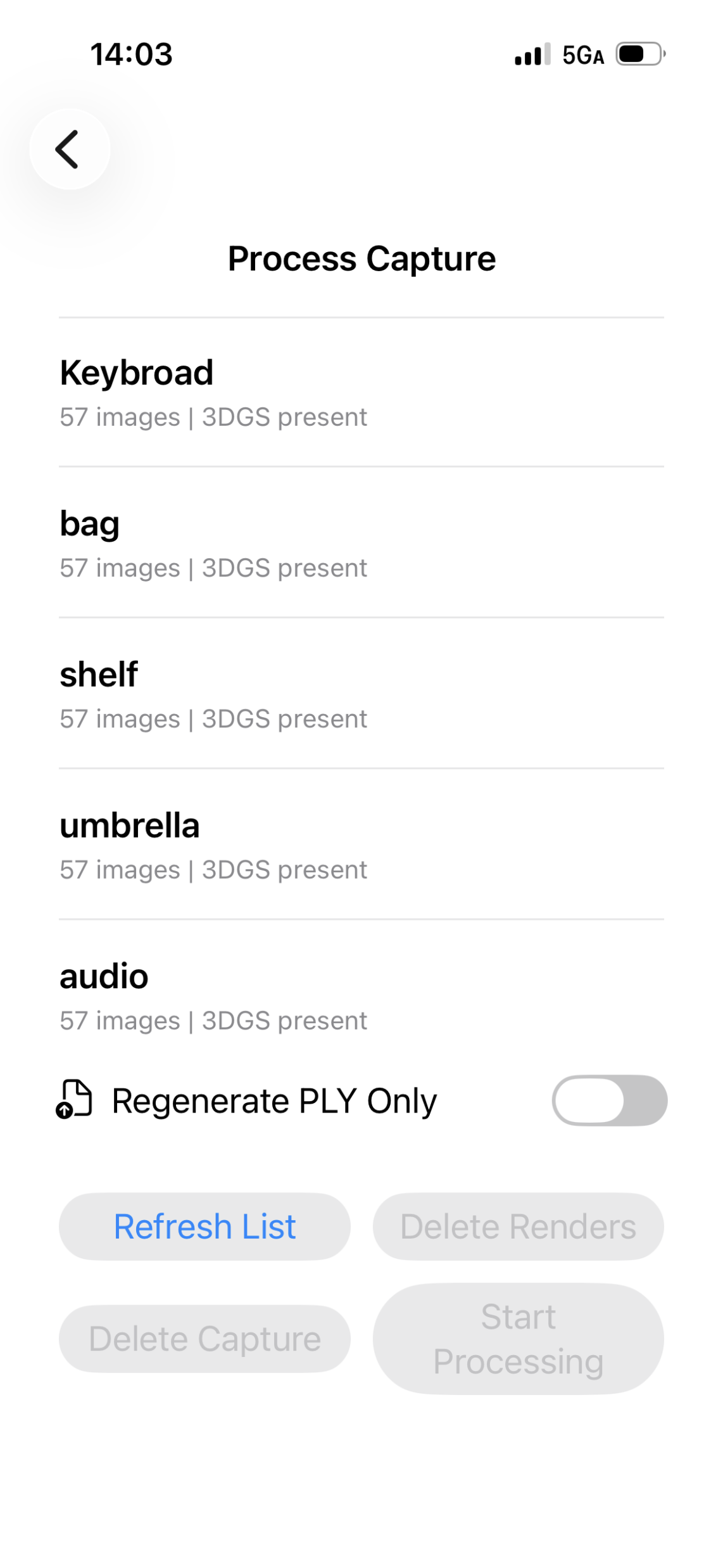Choose the shelf capture

(361, 693)
